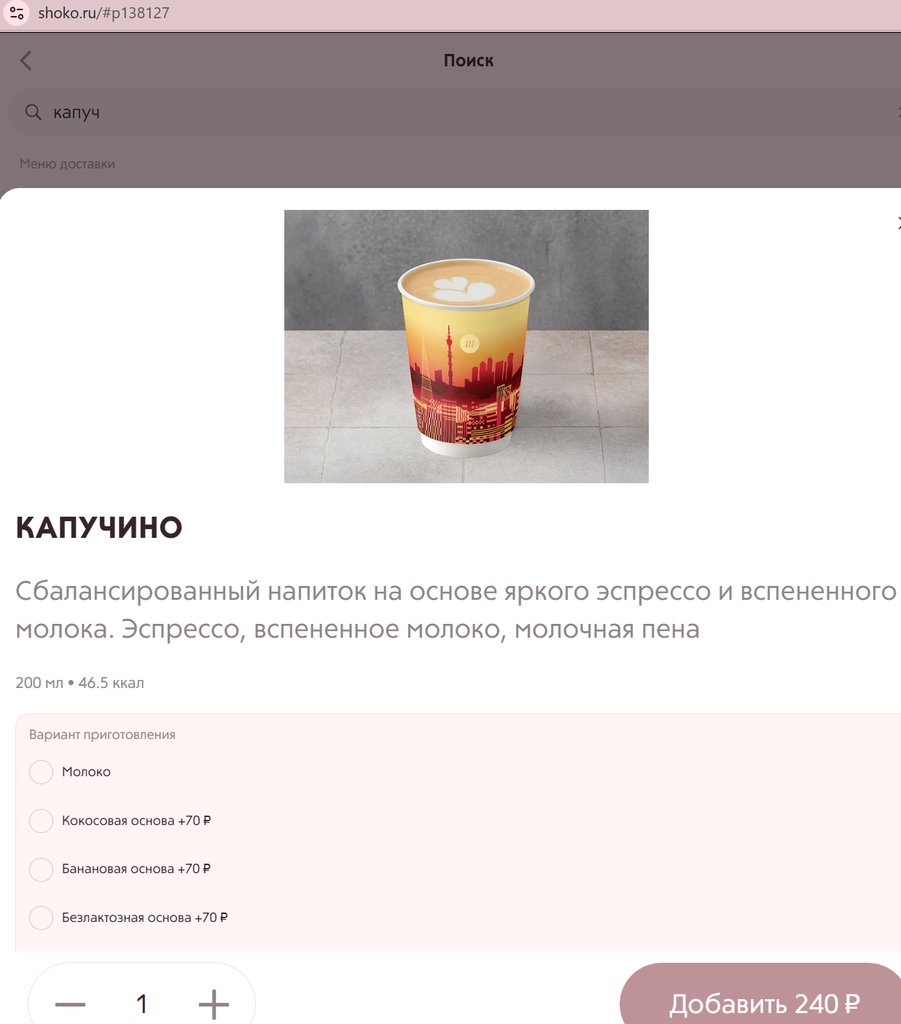
Task: Select Безлактозная основа +70 ₽
Action: (41, 917)
